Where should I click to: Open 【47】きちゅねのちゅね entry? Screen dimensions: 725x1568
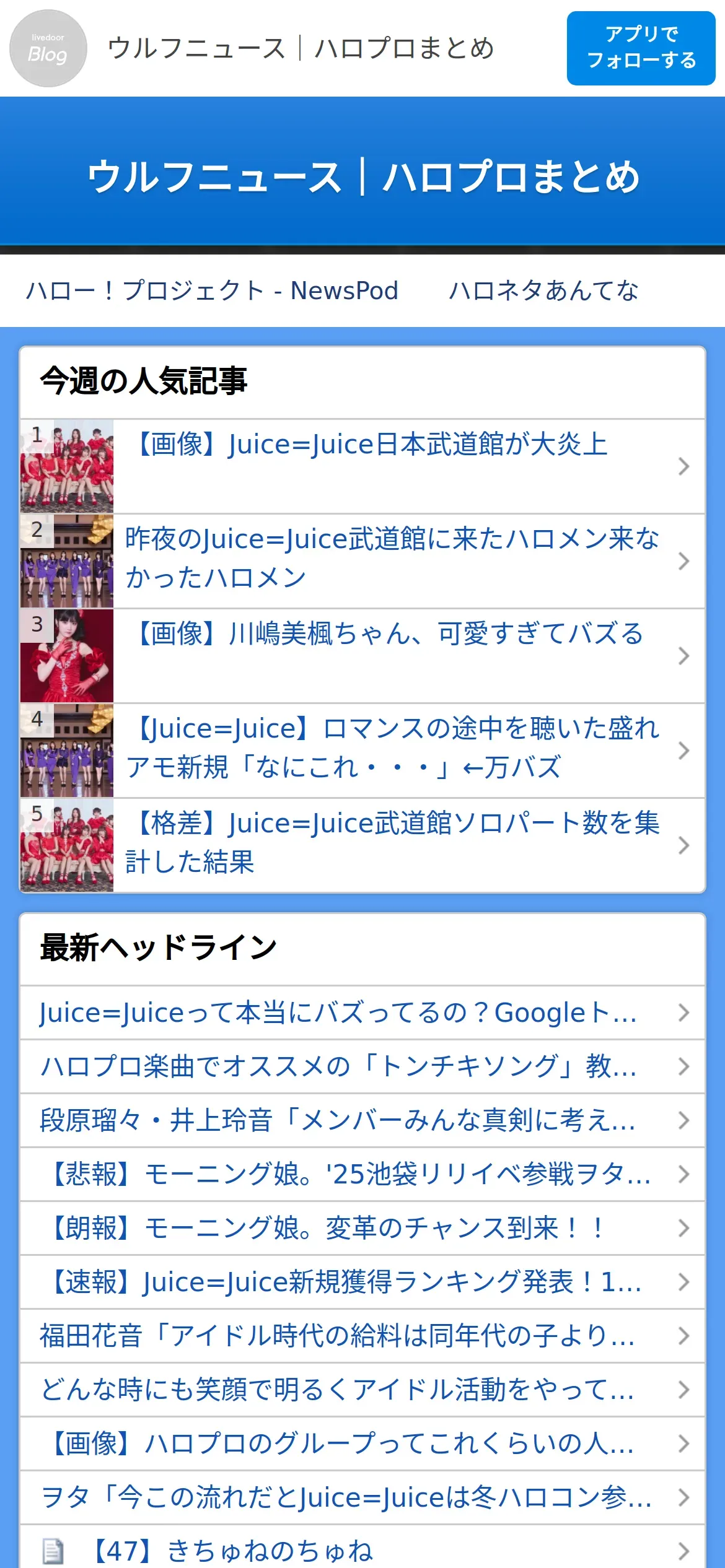(x=233, y=1551)
